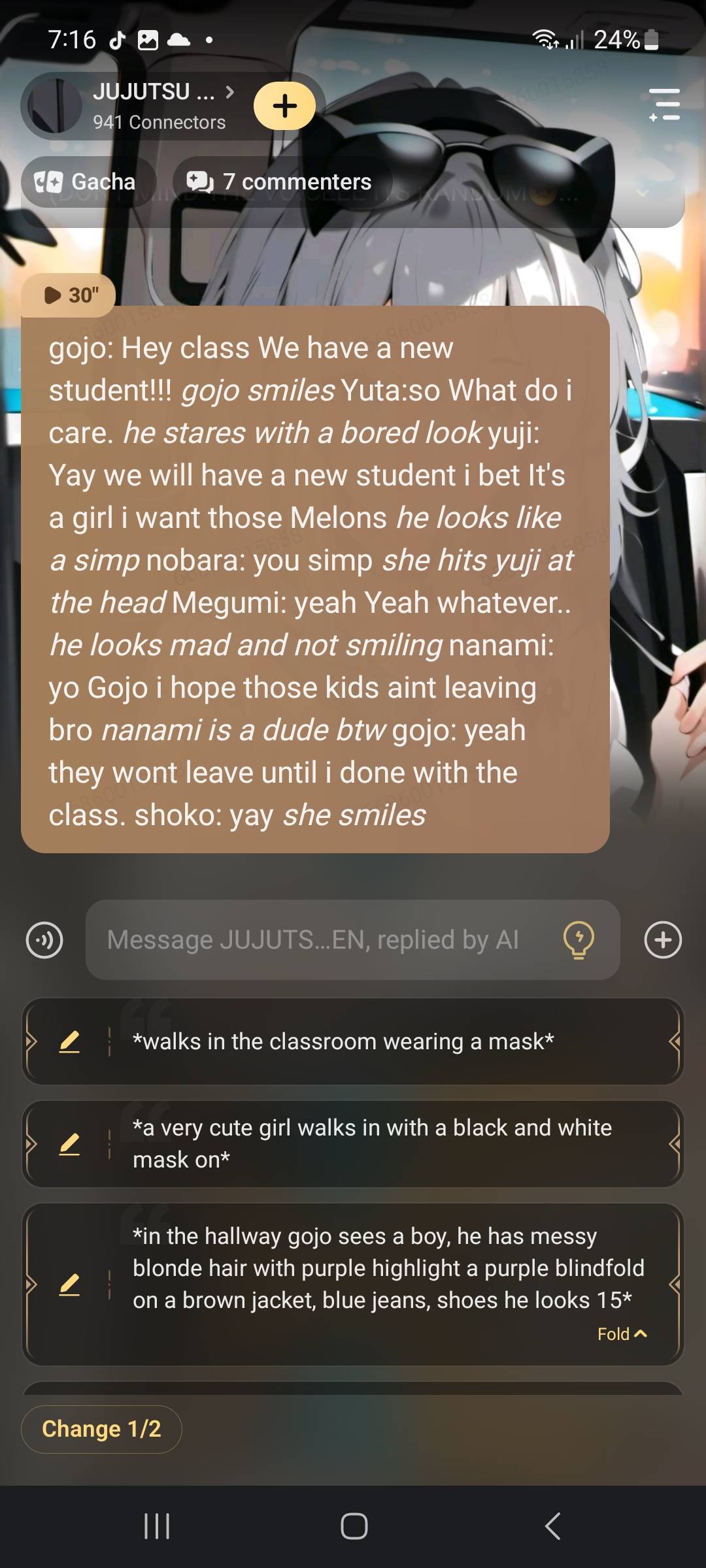Expand the banner's down chevron
The width and height of the screenshot is (706, 1568).
coord(643,193)
